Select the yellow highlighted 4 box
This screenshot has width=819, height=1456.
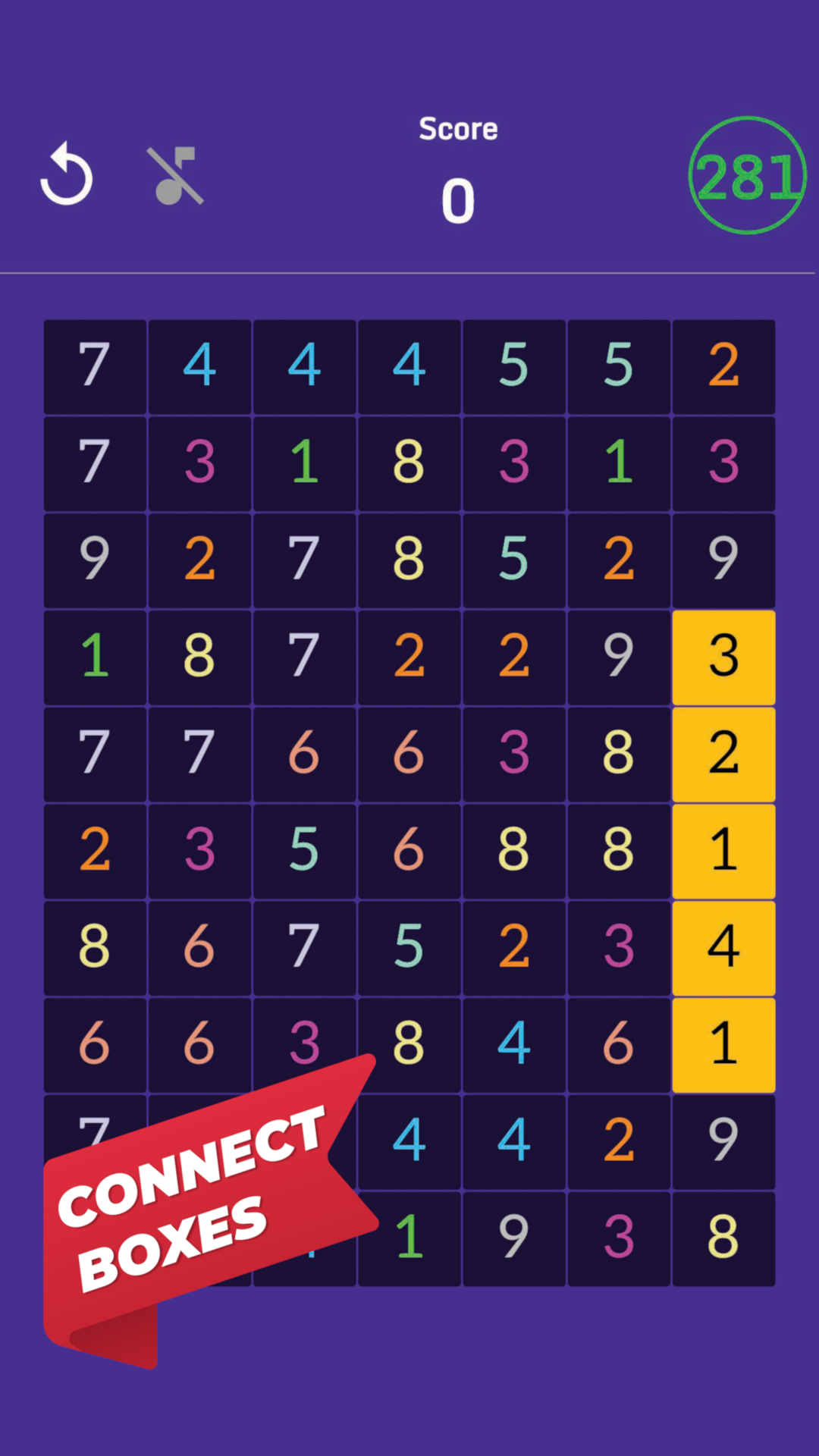(x=723, y=948)
